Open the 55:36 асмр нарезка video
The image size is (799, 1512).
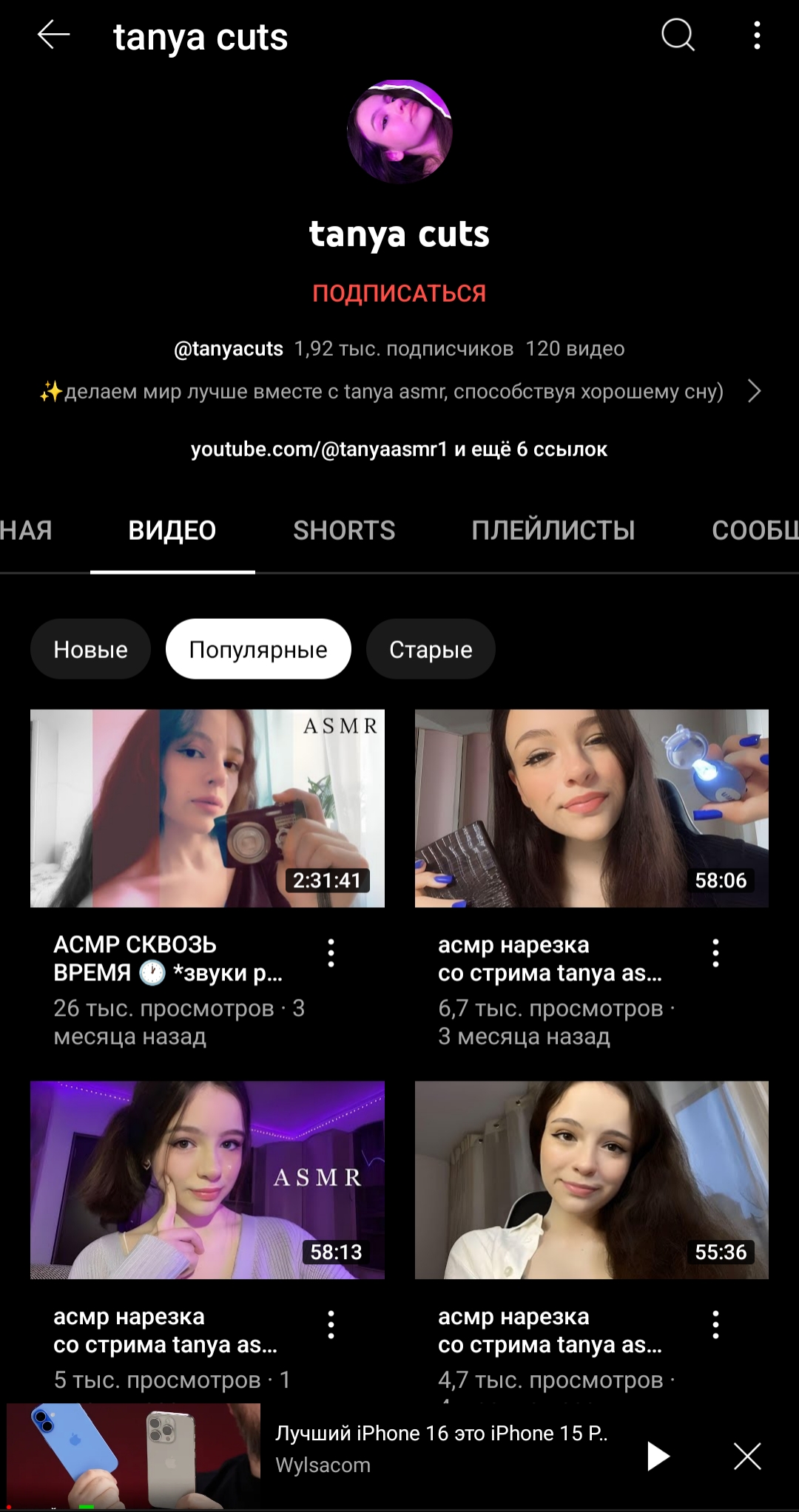click(x=591, y=1180)
